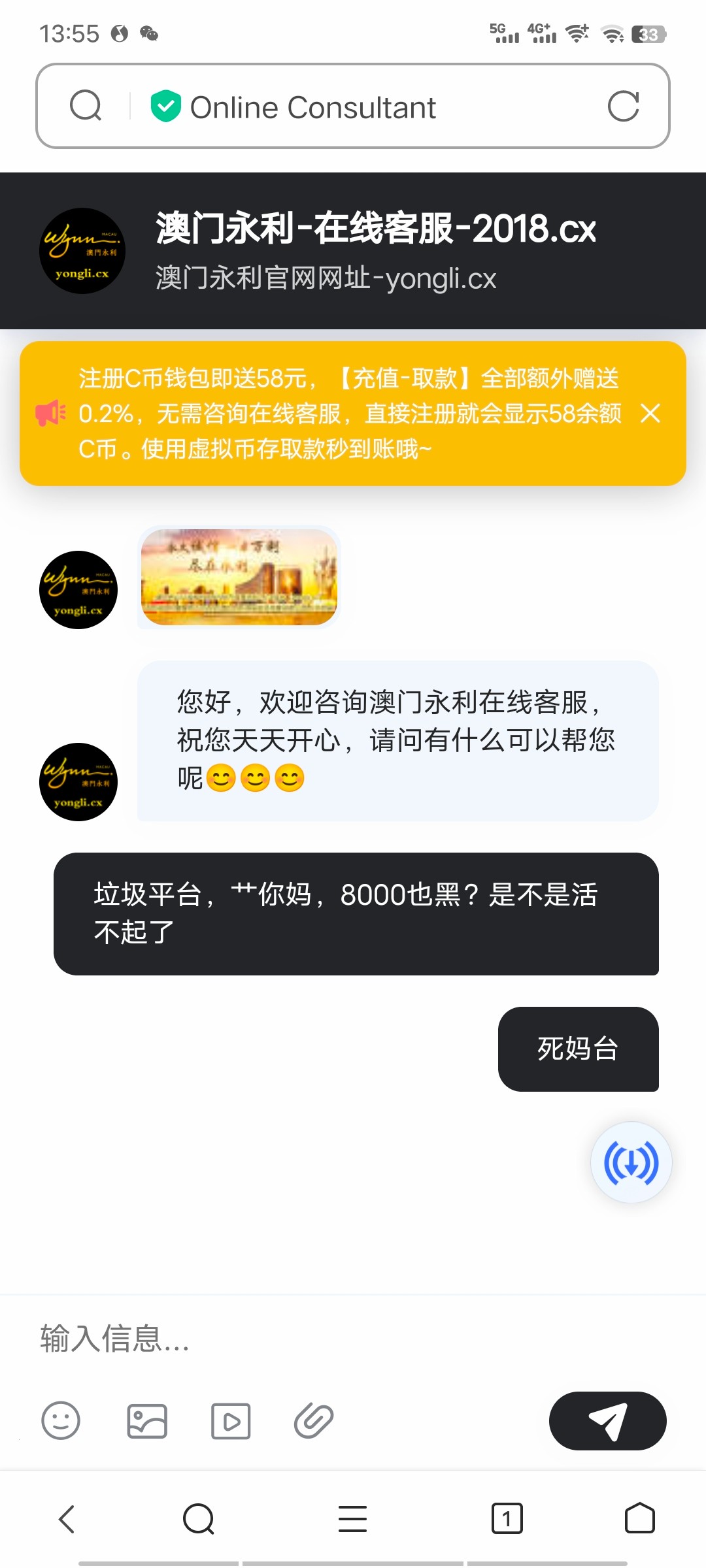Attach a video to the chat

point(231,1420)
